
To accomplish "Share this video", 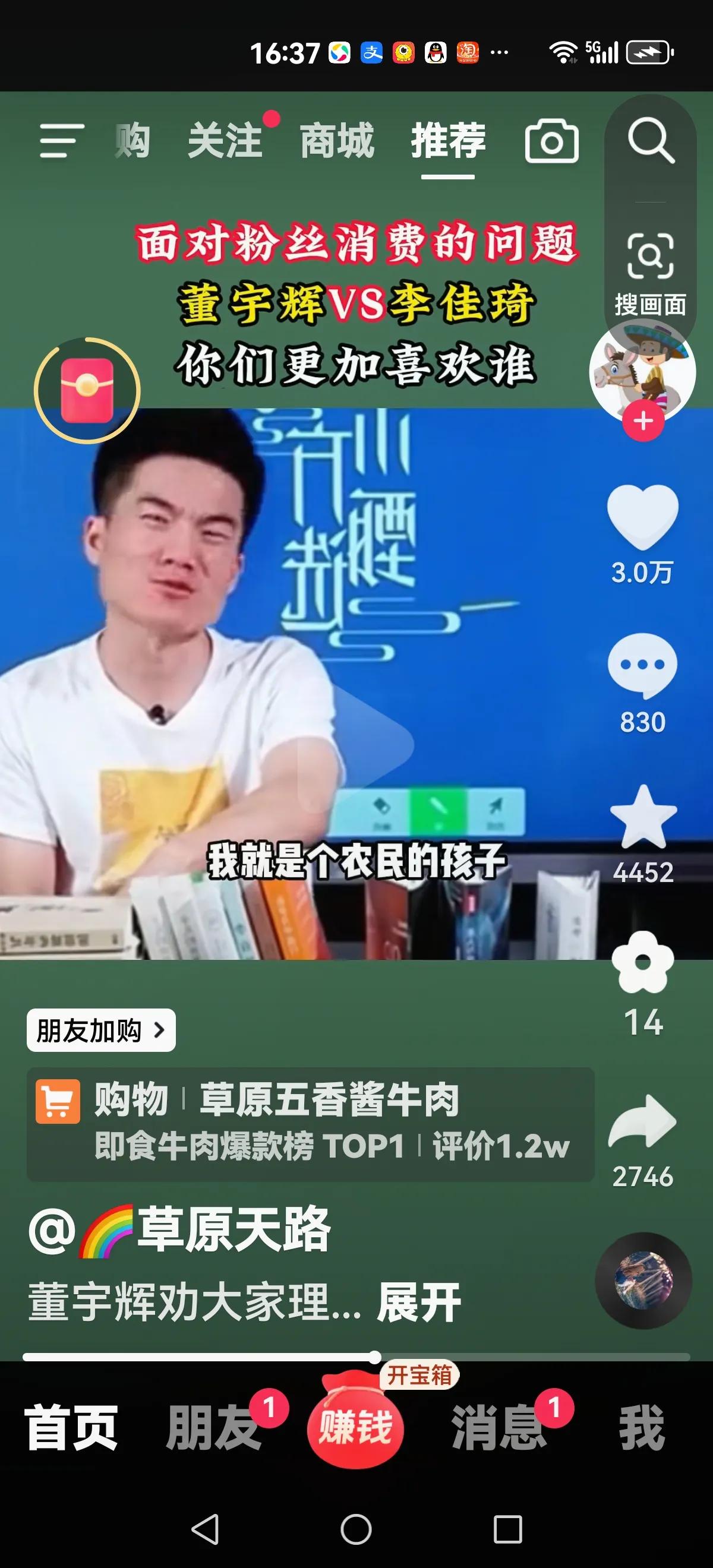I will 642,1123.
